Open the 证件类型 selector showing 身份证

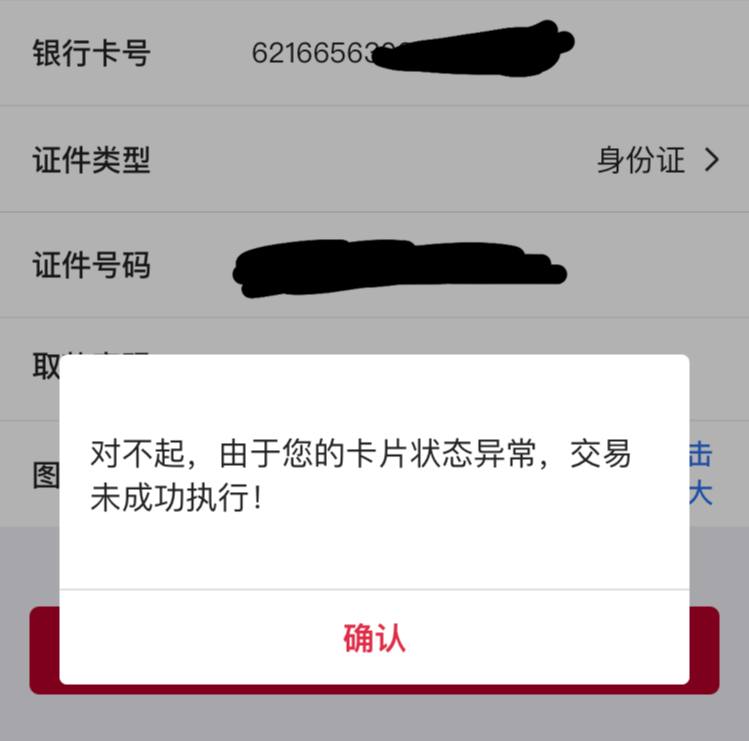click(657, 160)
